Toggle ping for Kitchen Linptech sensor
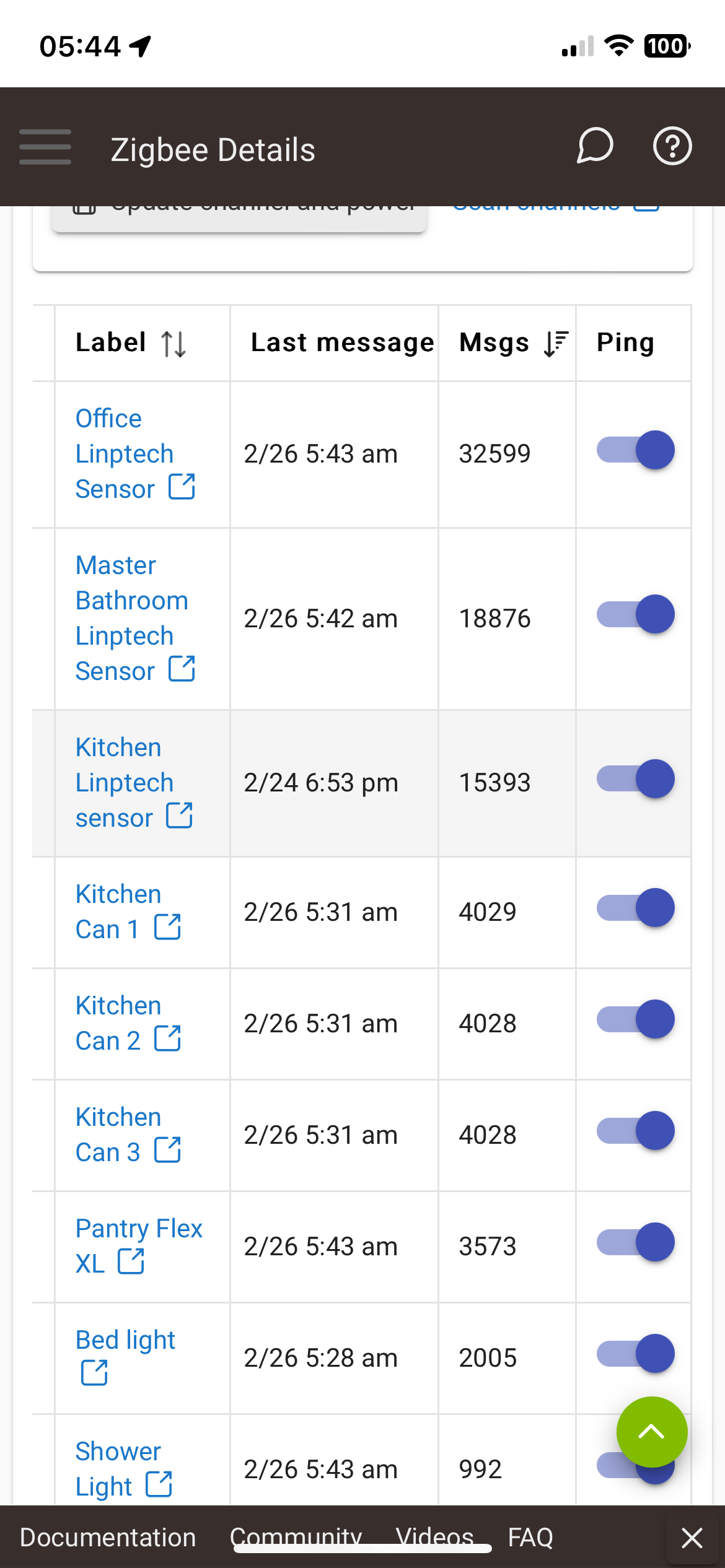725x1568 pixels. click(x=635, y=779)
